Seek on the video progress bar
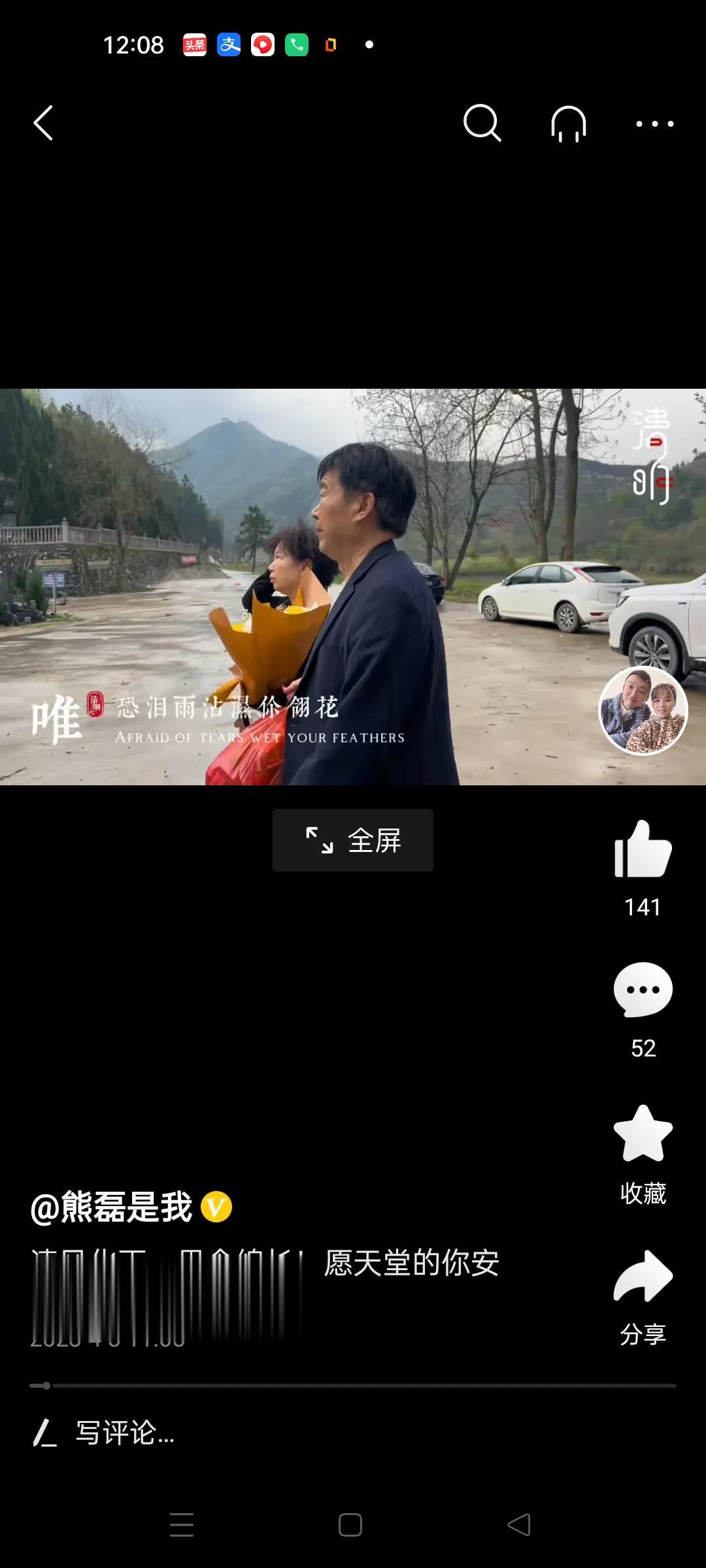 353,1385
